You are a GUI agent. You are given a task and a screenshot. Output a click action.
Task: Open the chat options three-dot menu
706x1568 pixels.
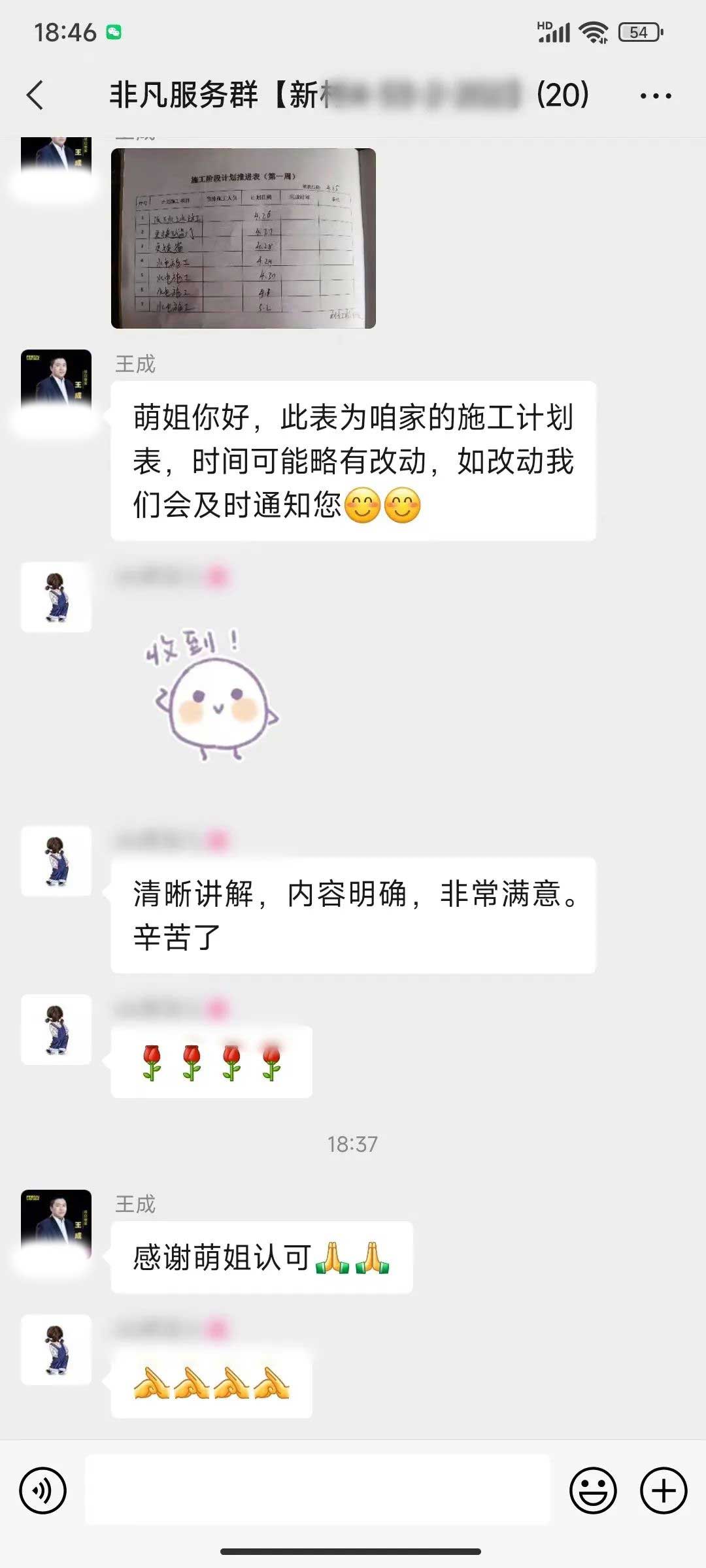tap(656, 96)
